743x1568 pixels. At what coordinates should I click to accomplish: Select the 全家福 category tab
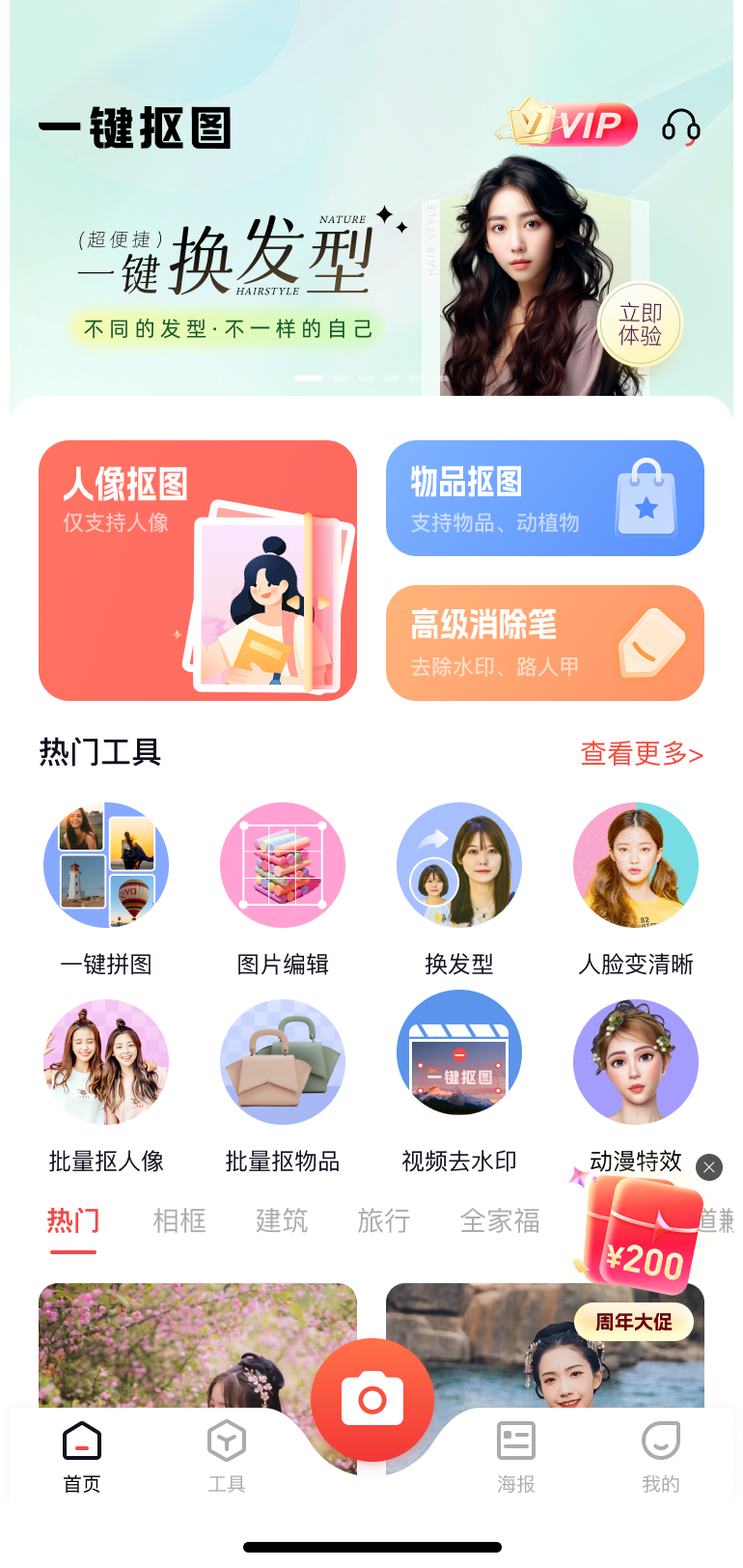pyautogui.click(x=500, y=1220)
